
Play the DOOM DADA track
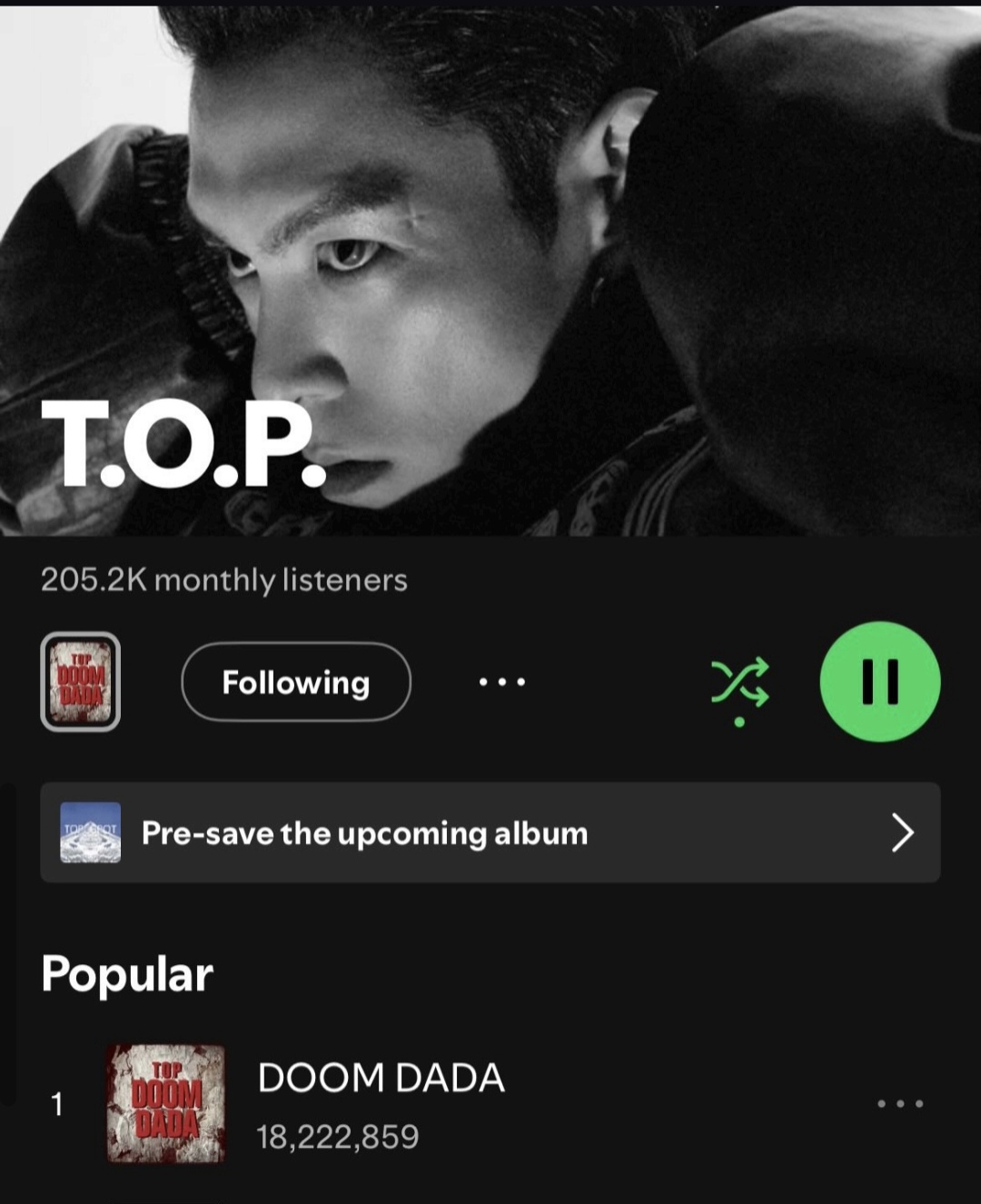click(381, 1103)
